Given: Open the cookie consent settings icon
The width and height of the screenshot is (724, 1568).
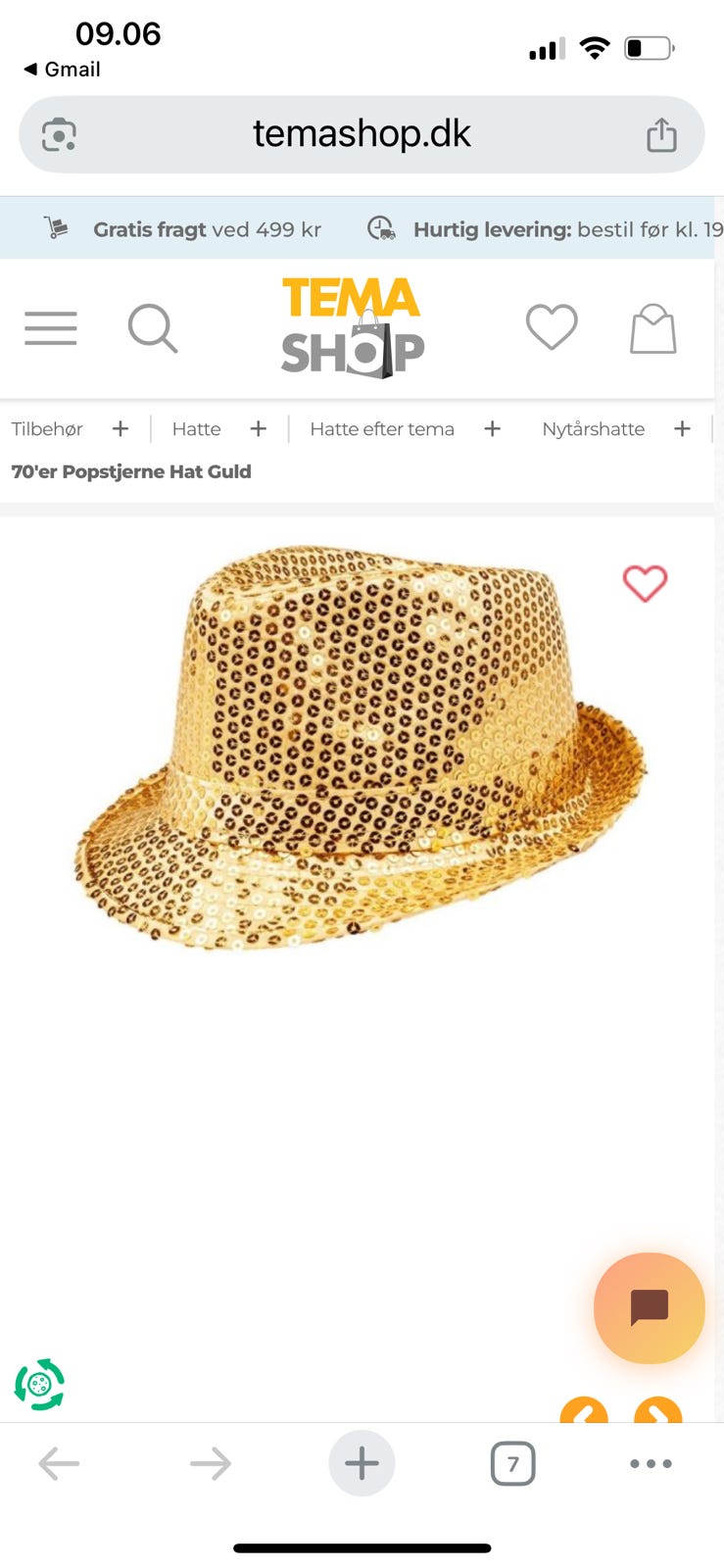Looking at the screenshot, I should pos(39,1385).
